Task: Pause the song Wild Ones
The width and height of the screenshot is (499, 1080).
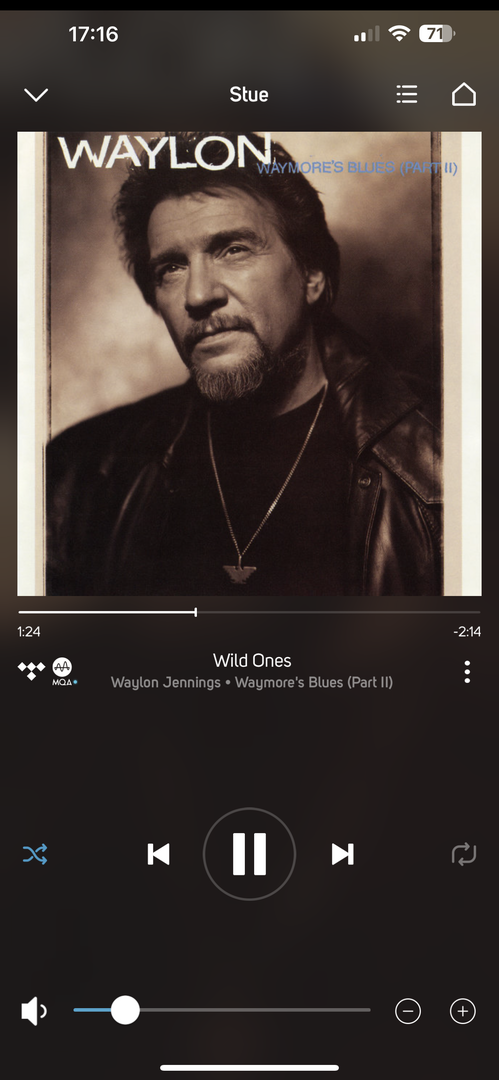Action: 250,854
